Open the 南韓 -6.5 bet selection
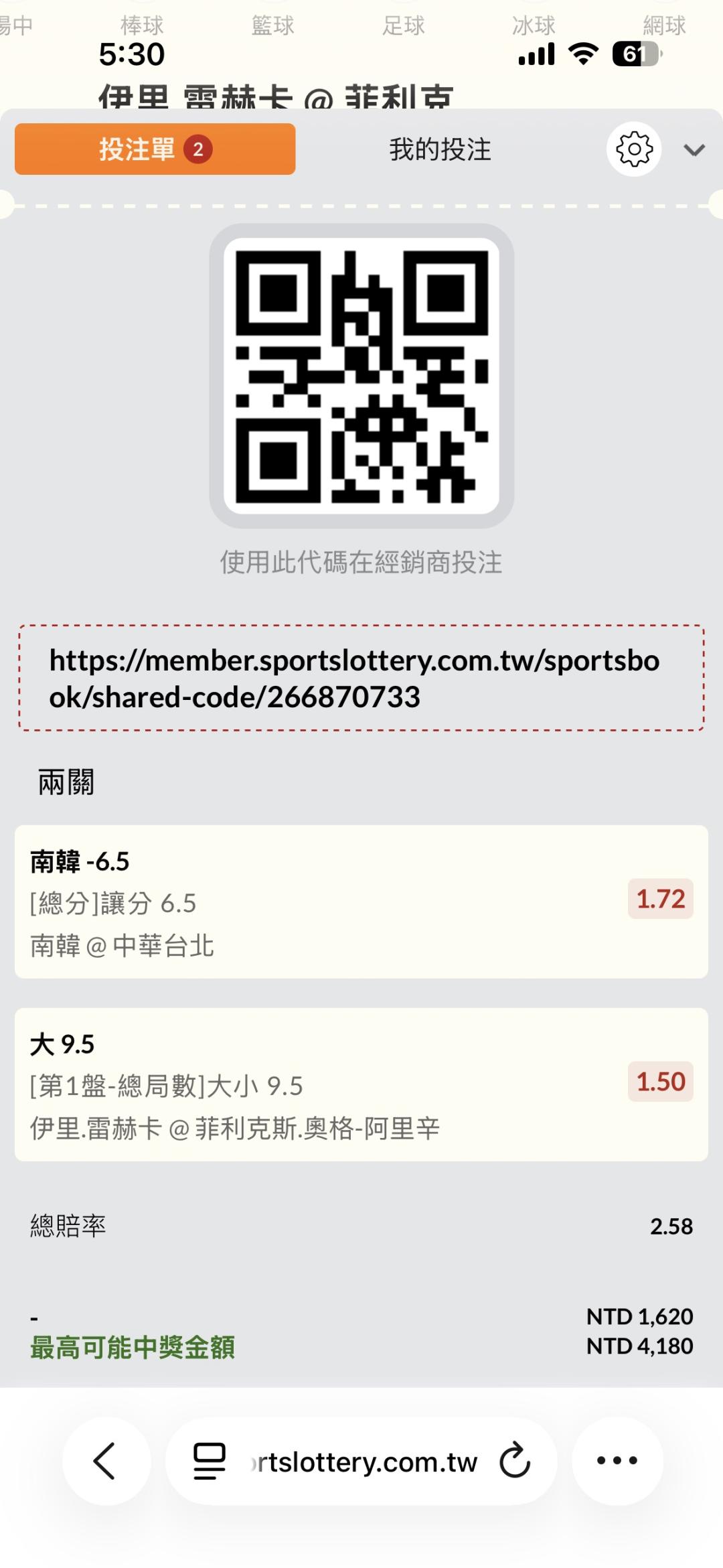Screen dimensions: 723x1568 pyautogui.click(x=361, y=902)
